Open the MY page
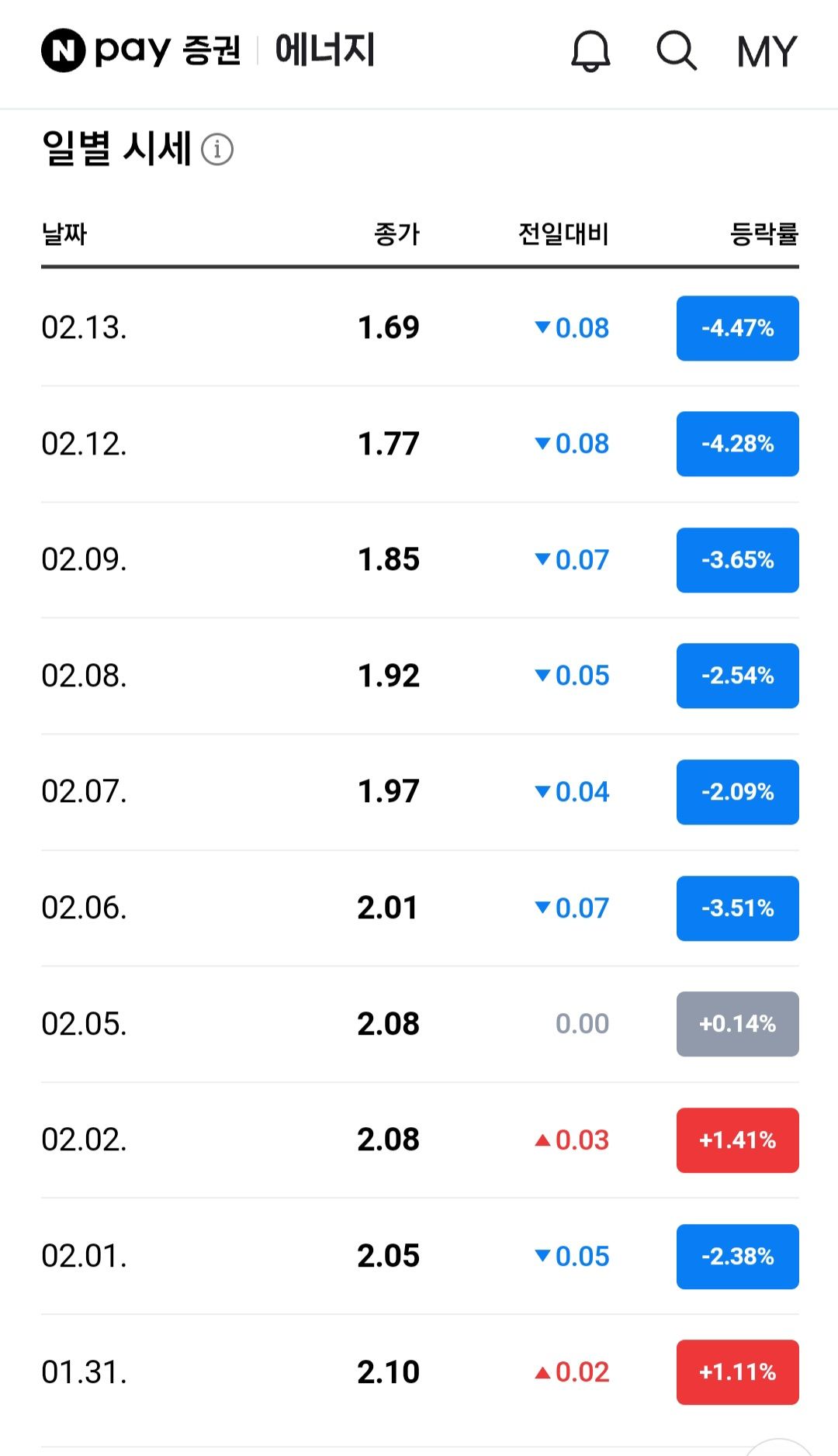 coord(767,52)
